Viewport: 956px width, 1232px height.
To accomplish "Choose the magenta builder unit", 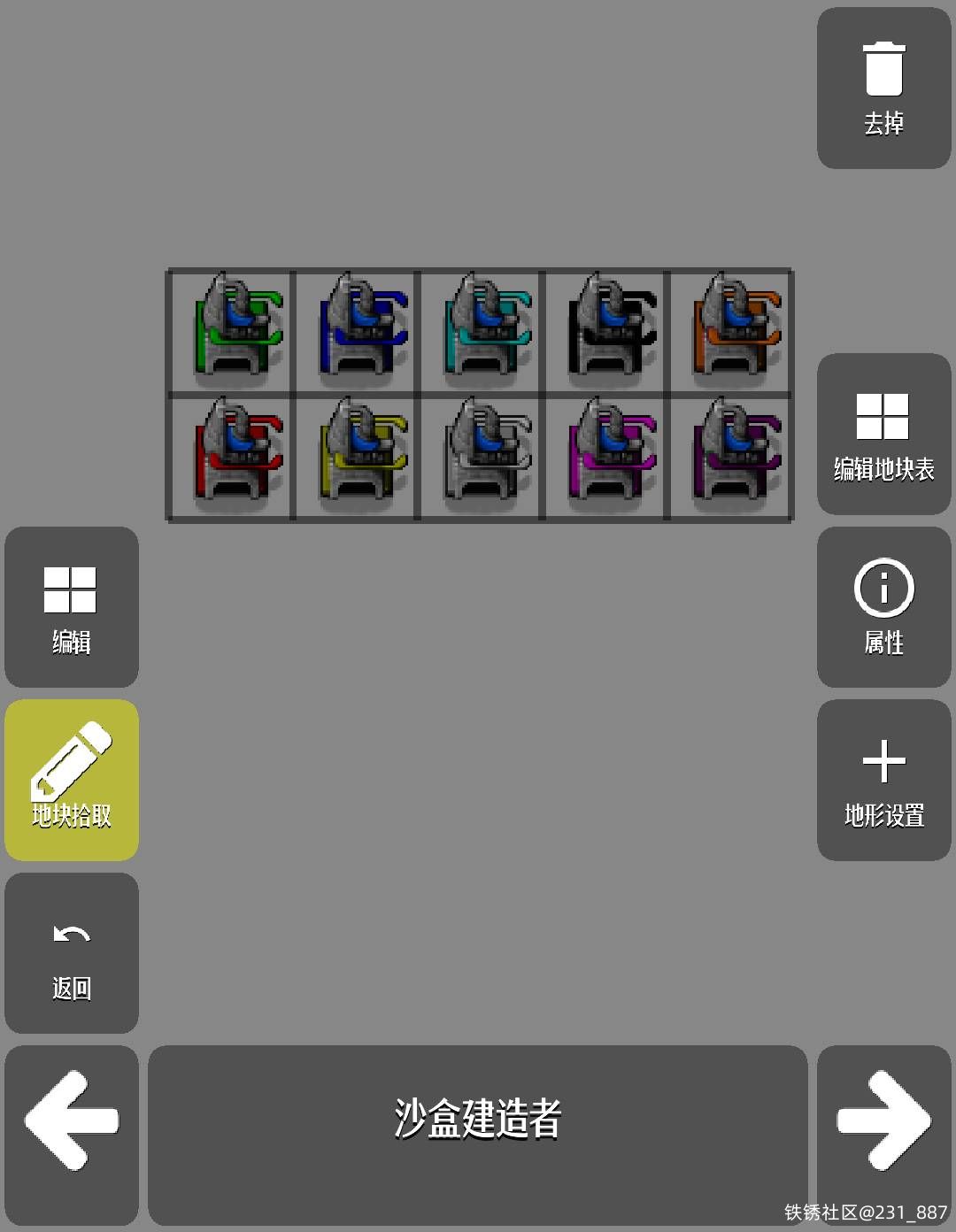I will [608, 457].
